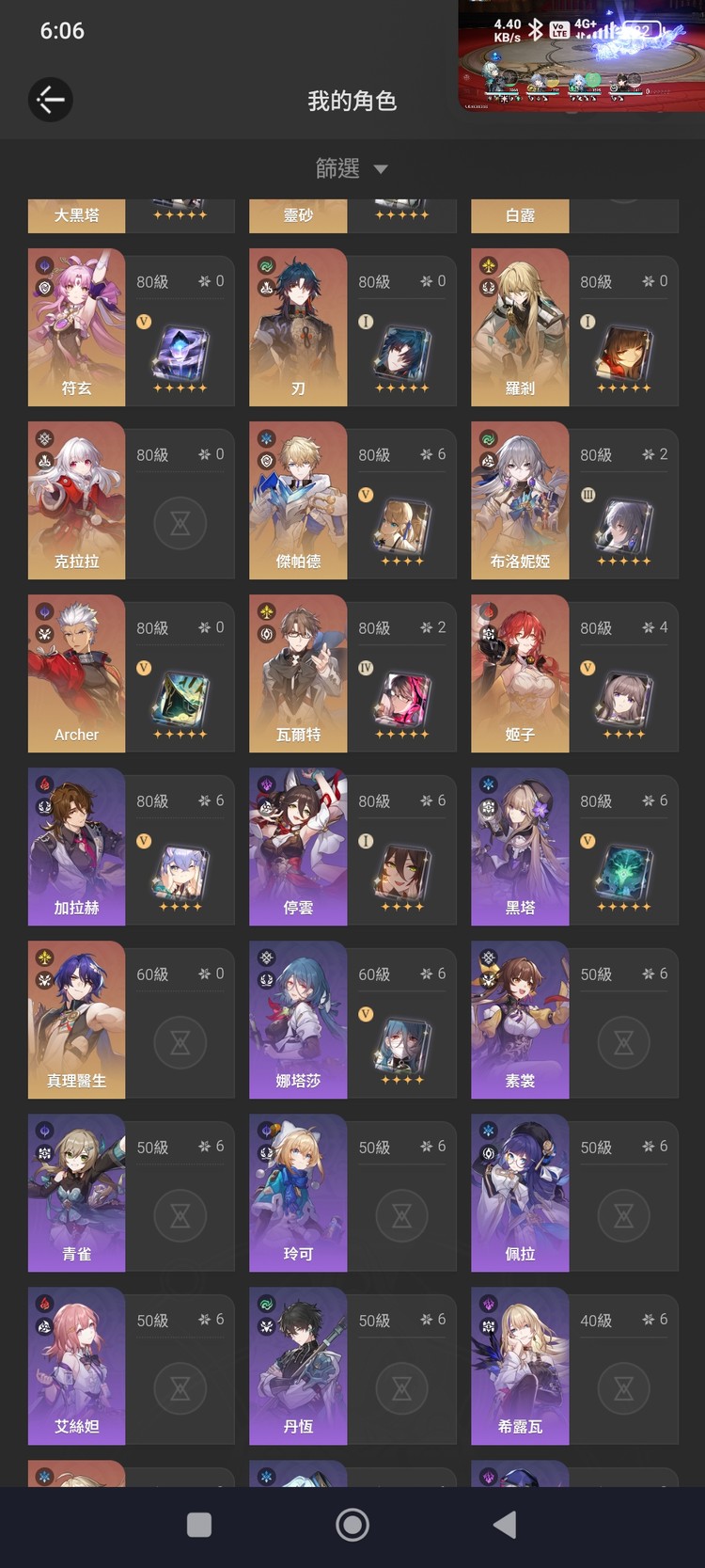Open the 真理醫生 character card
Viewport: 705px width, 1568px height.
pos(77,1020)
